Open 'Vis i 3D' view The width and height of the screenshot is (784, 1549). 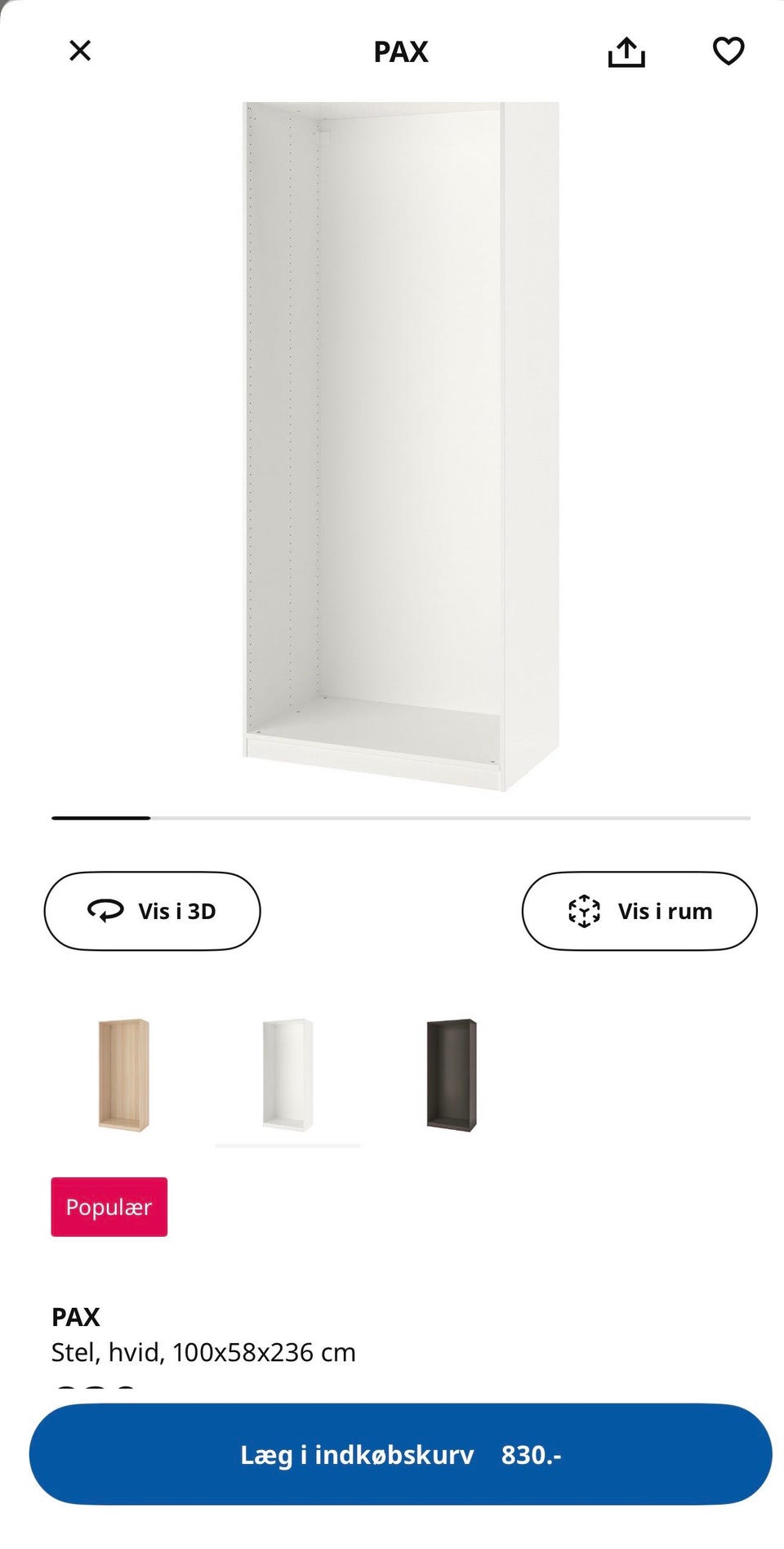click(x=152, y=910)
